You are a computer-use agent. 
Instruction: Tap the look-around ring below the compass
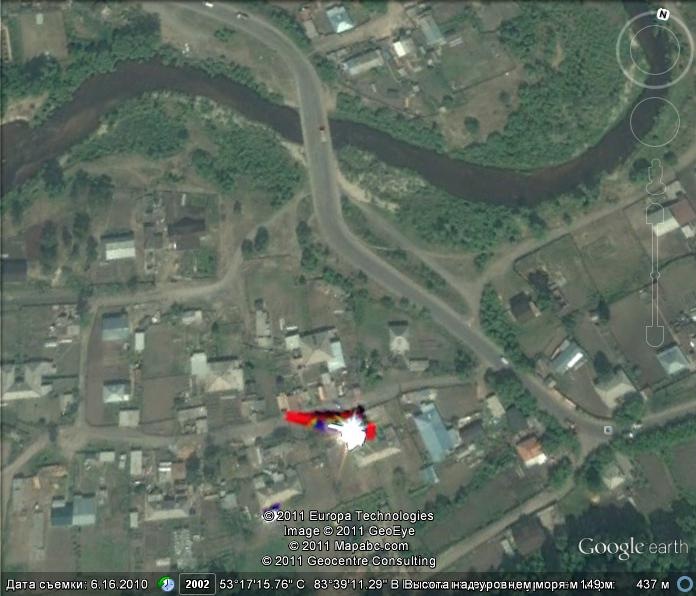(x=654, y=48)
